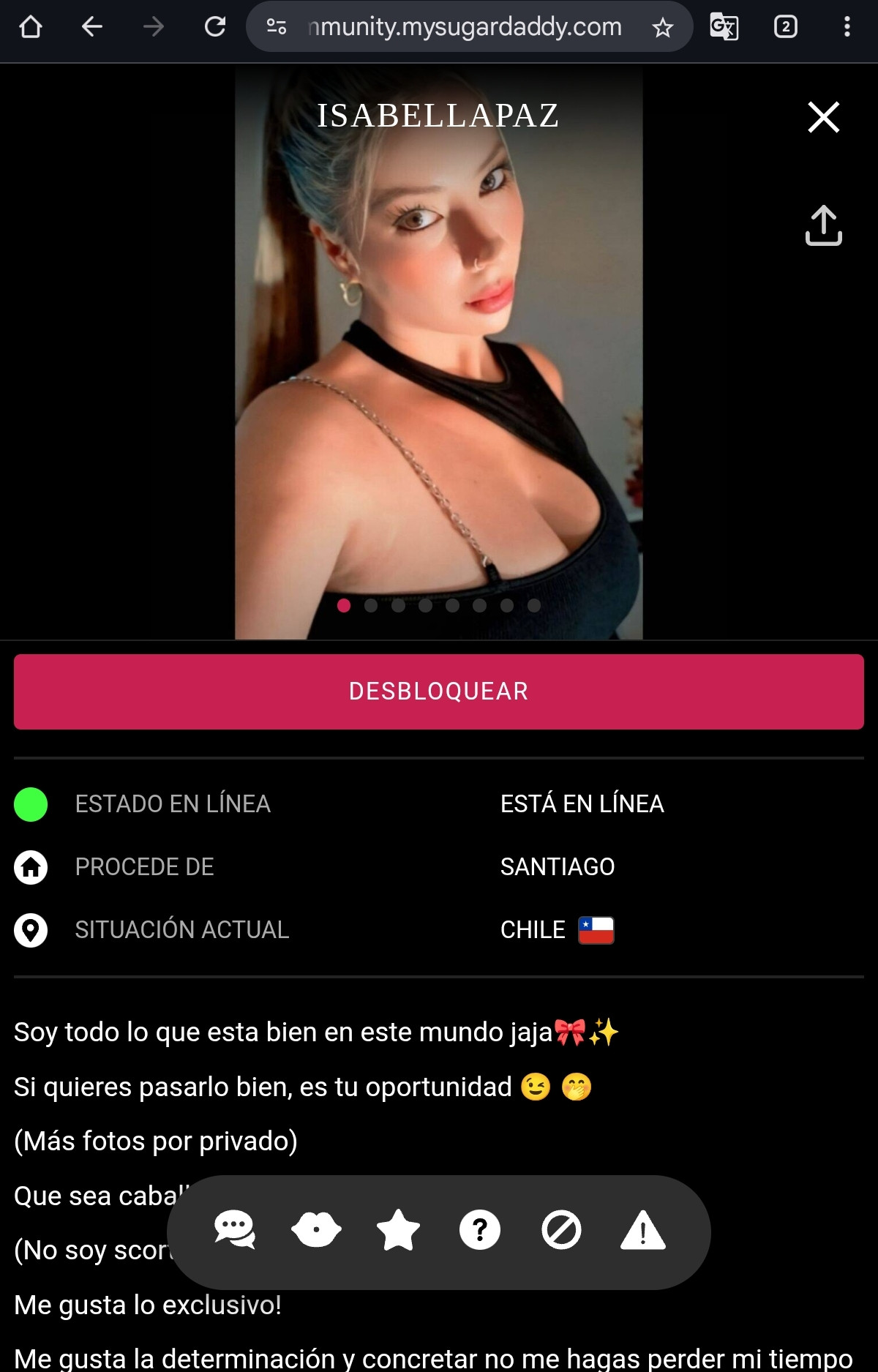The width and height of the screenshot is (878, 1372).
Task: Report profile using the warning triangle
Action: coord(643,1231)
